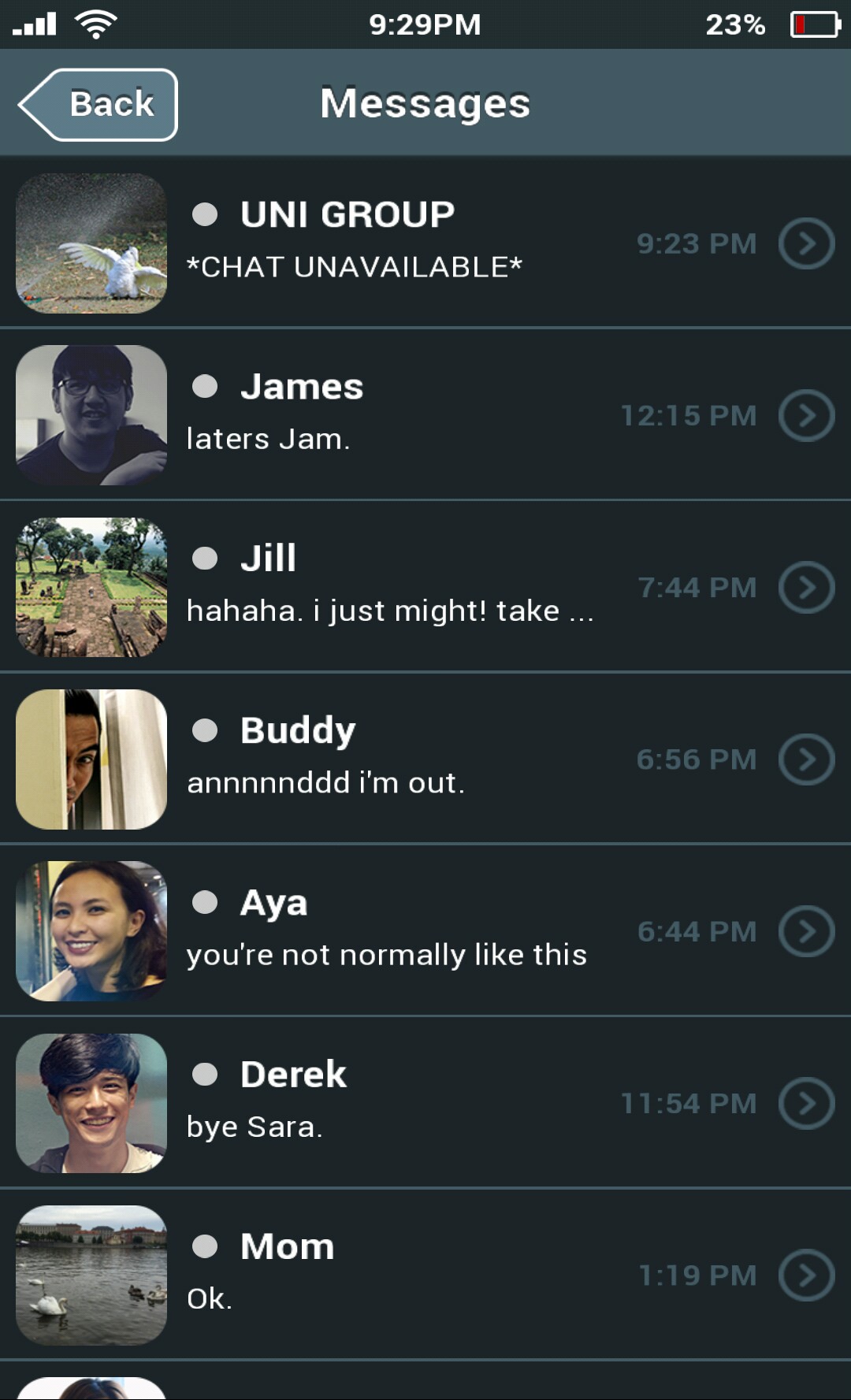Tap Aya's profile photo

point(91,931)
